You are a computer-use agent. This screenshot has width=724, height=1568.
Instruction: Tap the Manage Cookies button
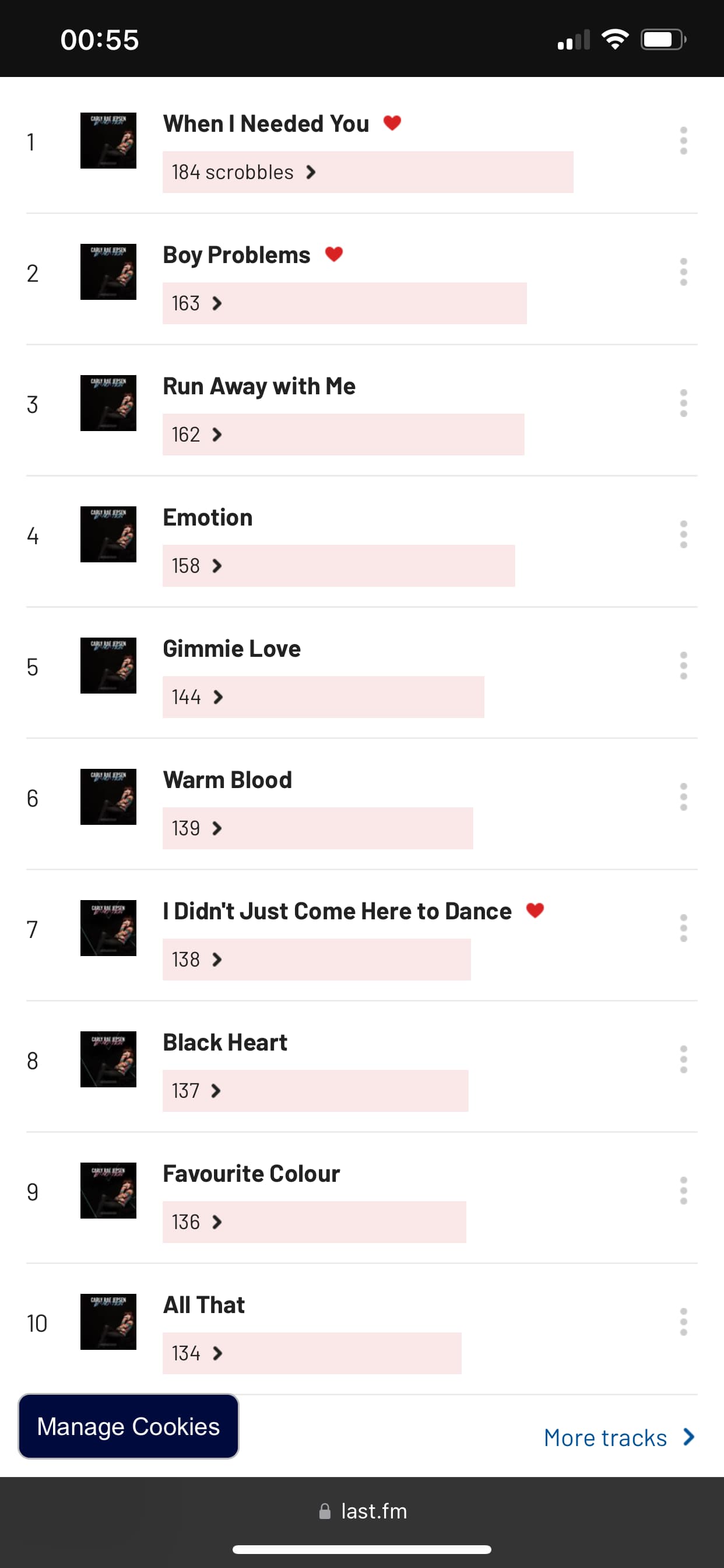[x=128, y=1426]
